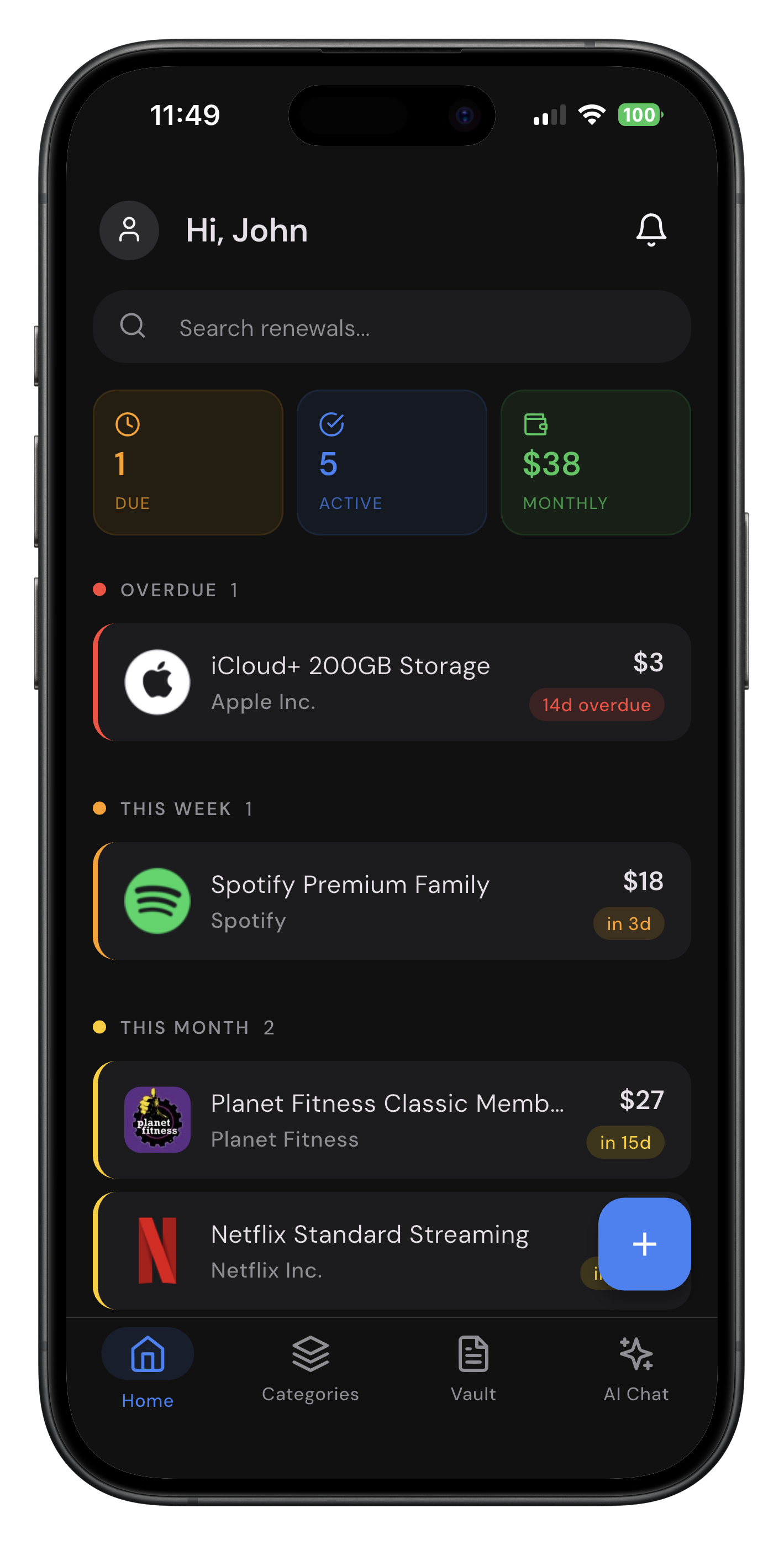Add a new renewal with plus button

click(x=644, y=1244)
